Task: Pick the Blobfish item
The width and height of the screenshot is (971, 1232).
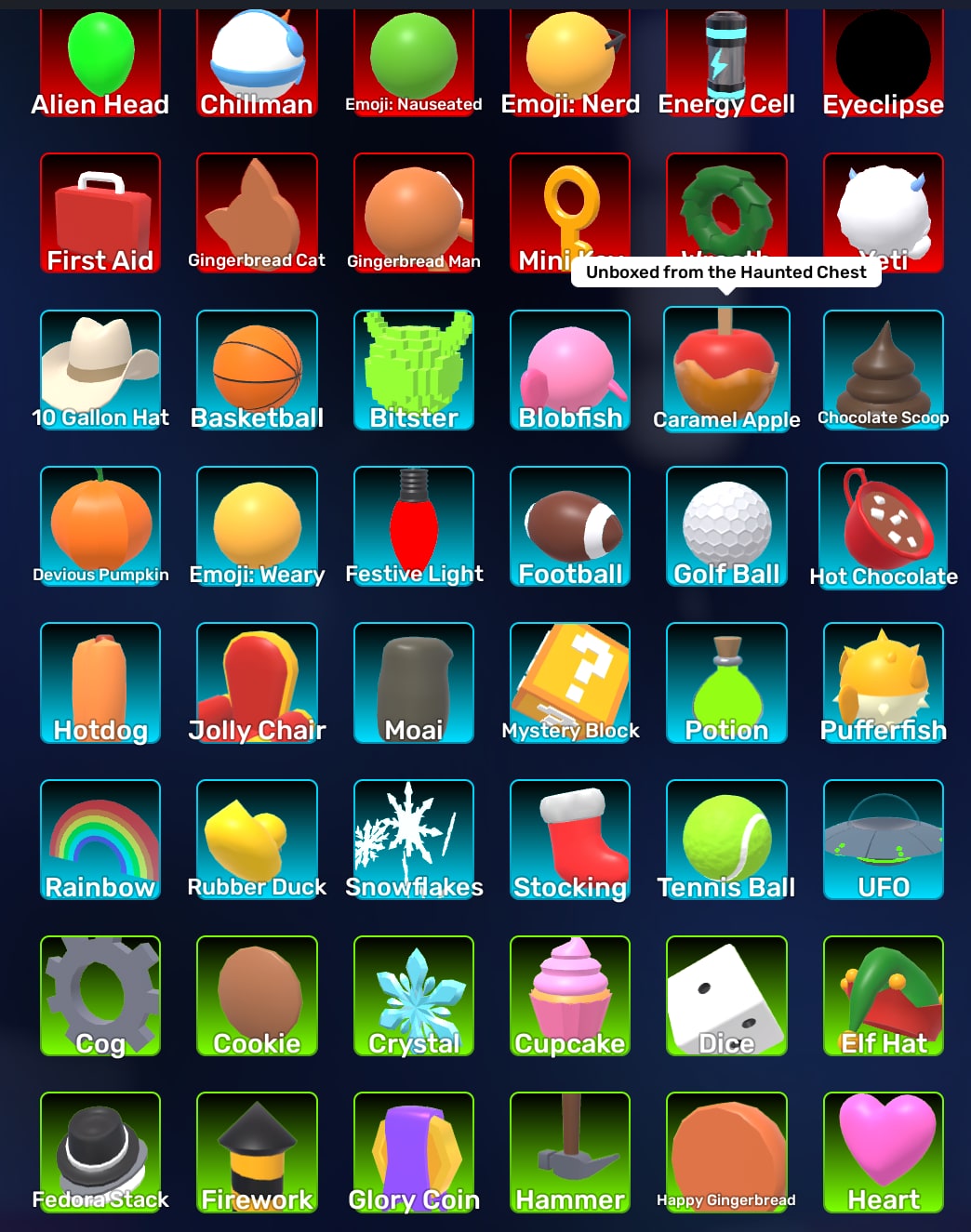Action: pyautogui.click(x=570, y=370)
